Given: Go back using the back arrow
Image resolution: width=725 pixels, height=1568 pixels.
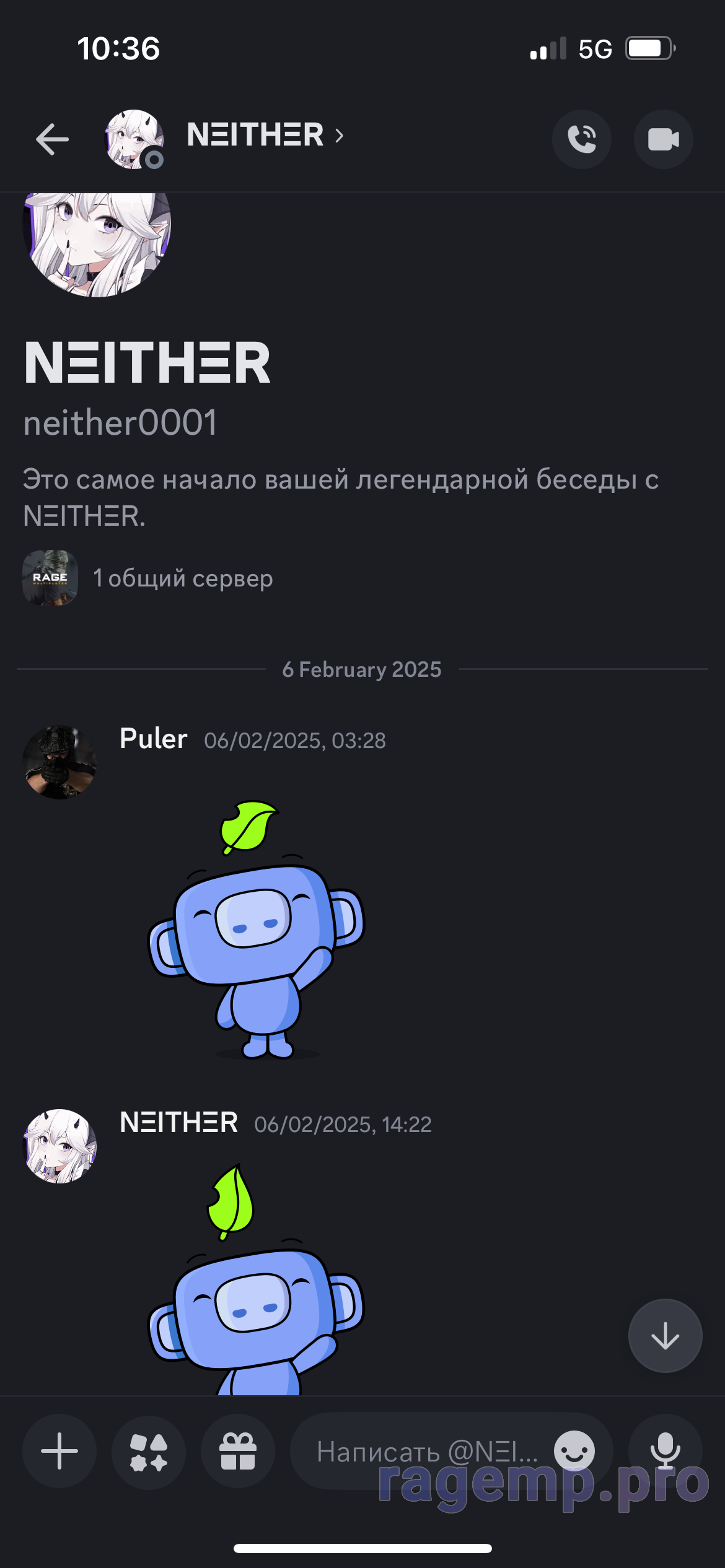Looking at the screenshot, I should click(x=53, y=139).
